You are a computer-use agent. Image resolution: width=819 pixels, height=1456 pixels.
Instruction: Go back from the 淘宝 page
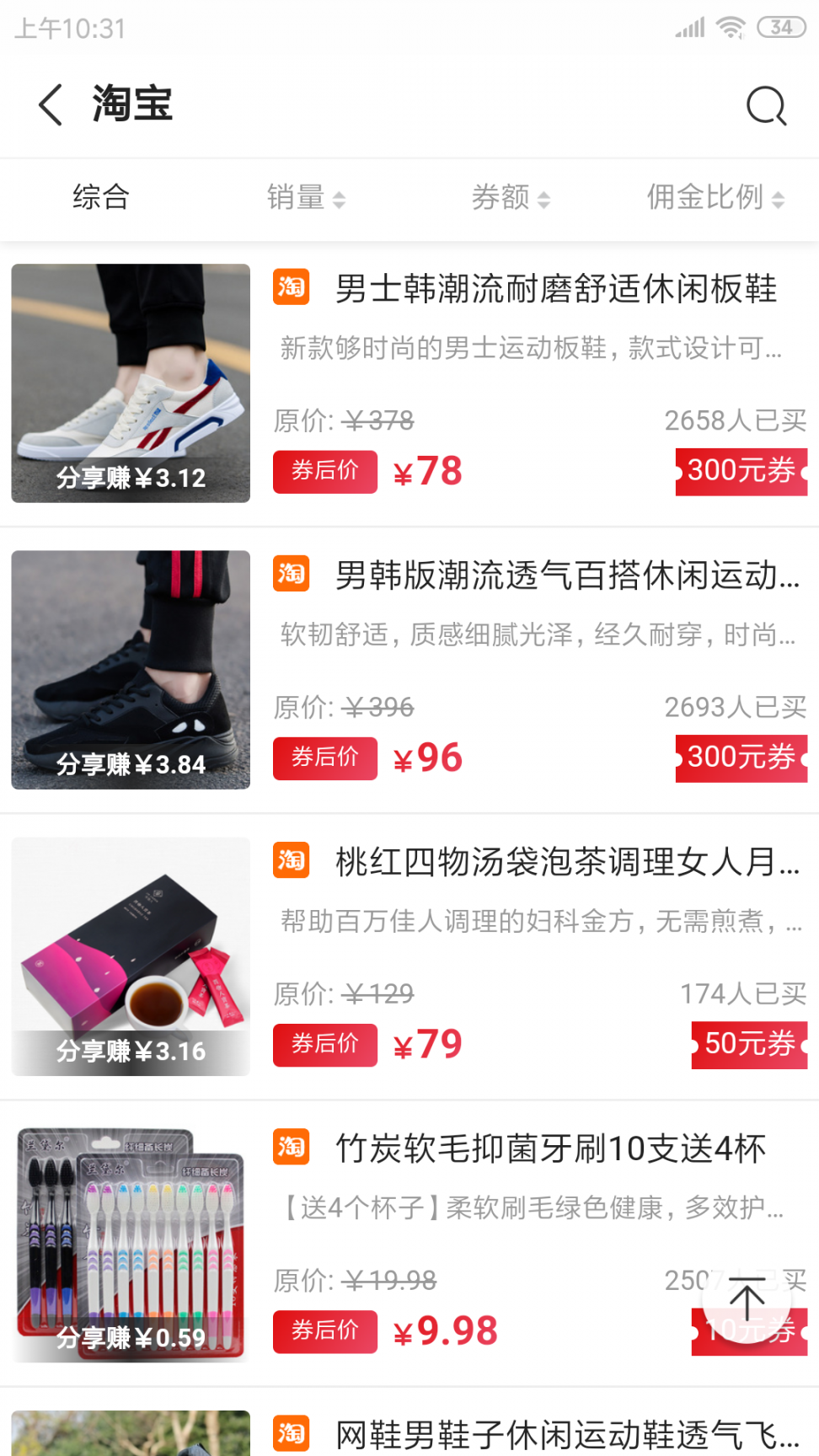click(51, 105)
